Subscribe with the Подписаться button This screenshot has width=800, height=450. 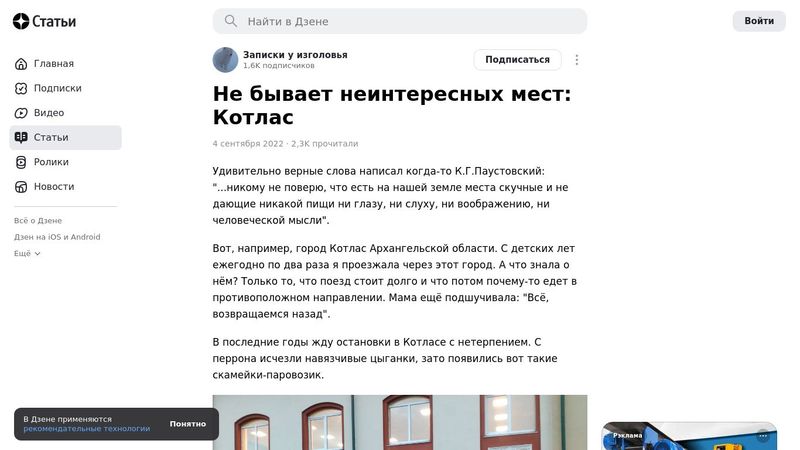[517, 60]
